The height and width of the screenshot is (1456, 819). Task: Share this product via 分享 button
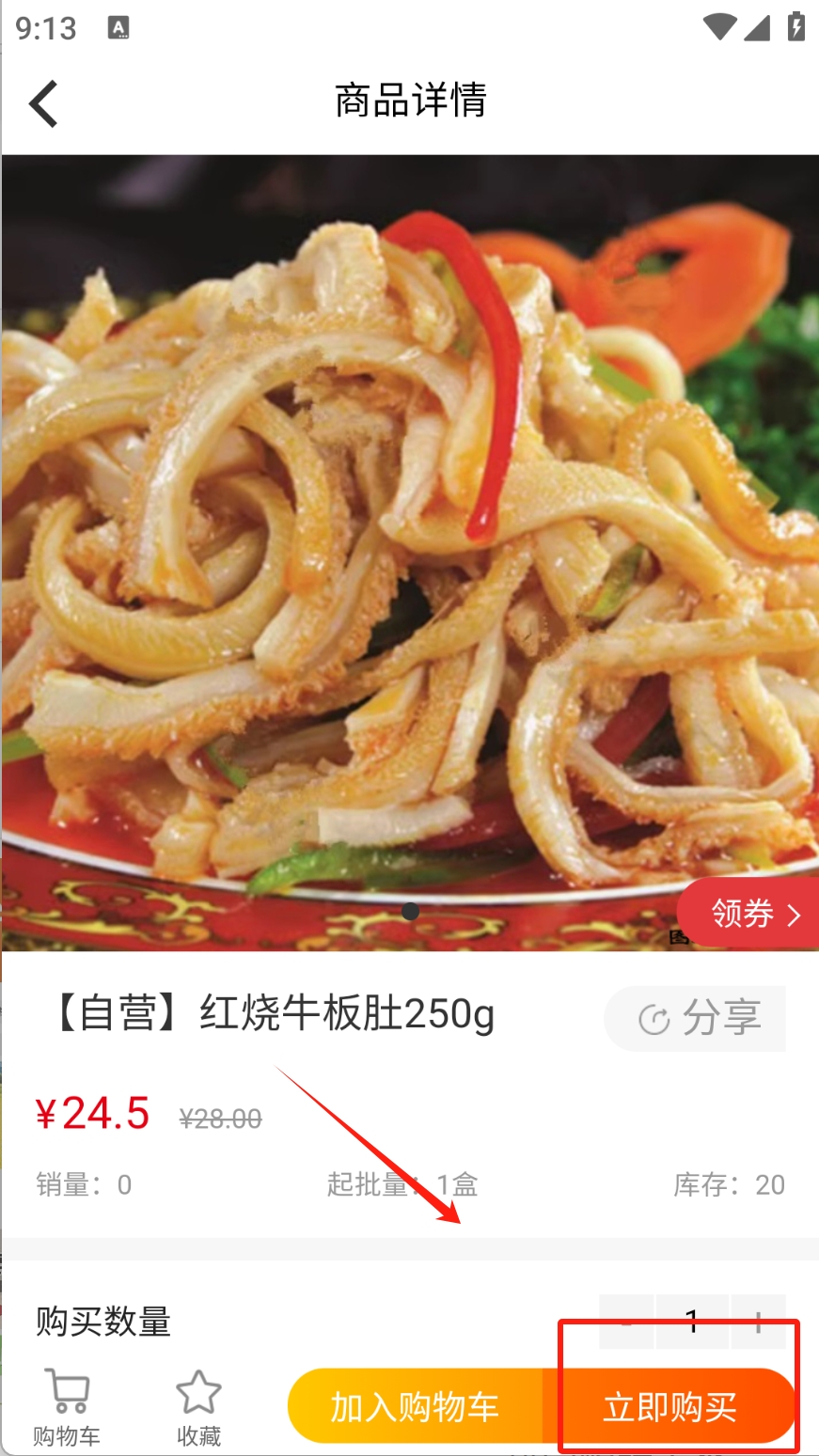click(697, 1018)
